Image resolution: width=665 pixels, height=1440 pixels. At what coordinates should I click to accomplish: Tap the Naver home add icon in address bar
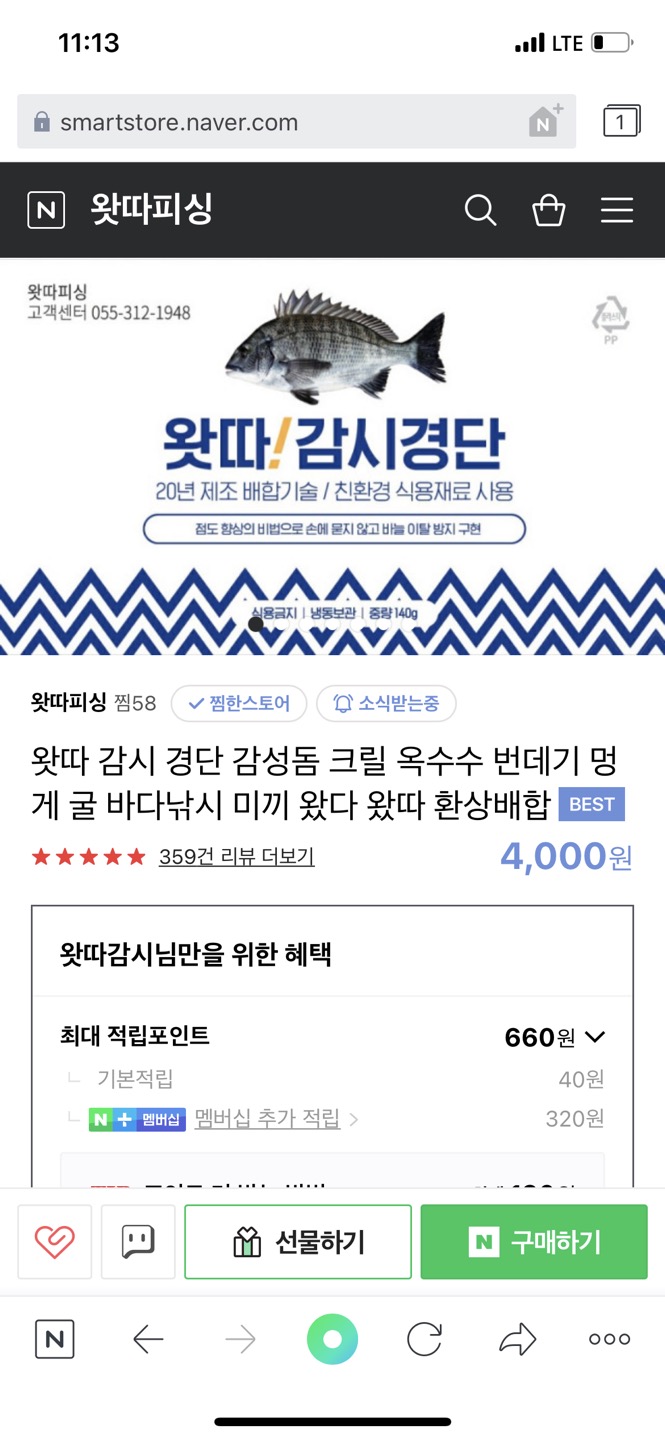(x=545, y=122)
